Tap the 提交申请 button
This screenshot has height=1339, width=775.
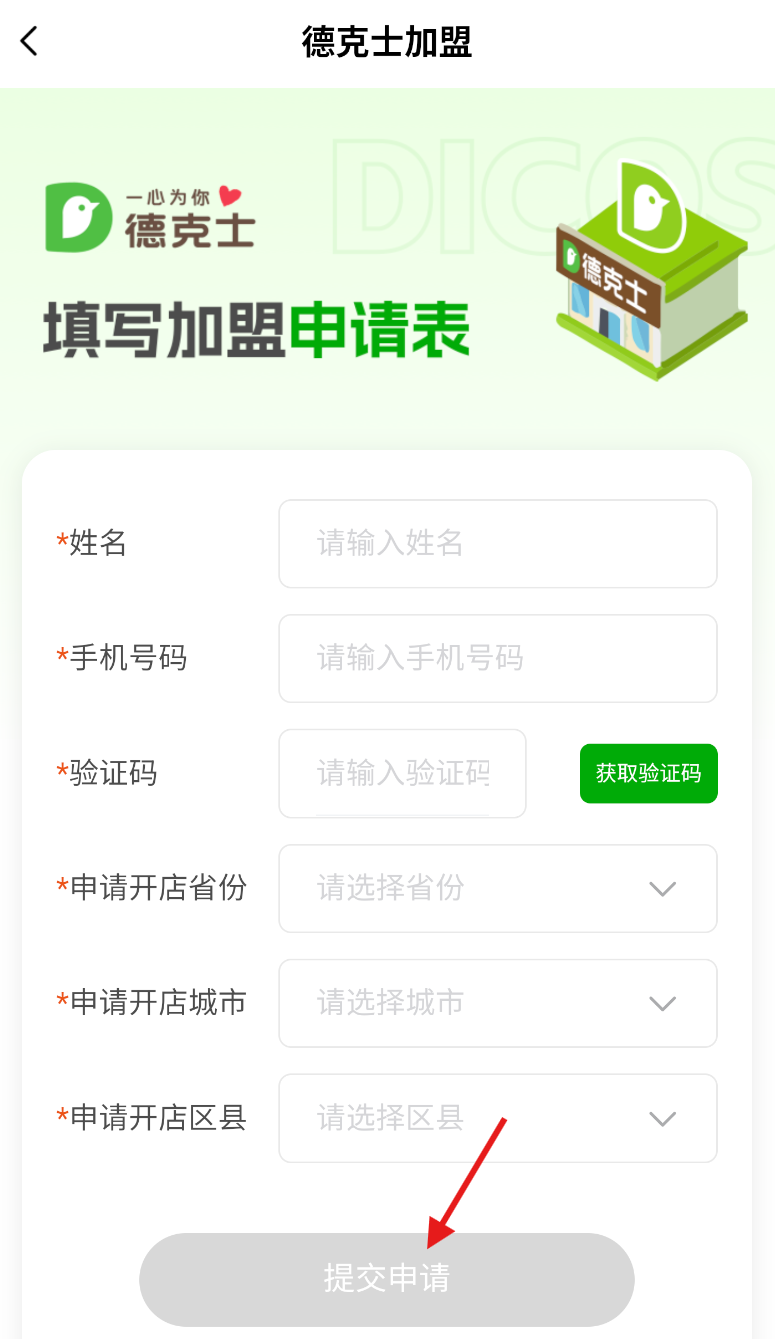386,1279
